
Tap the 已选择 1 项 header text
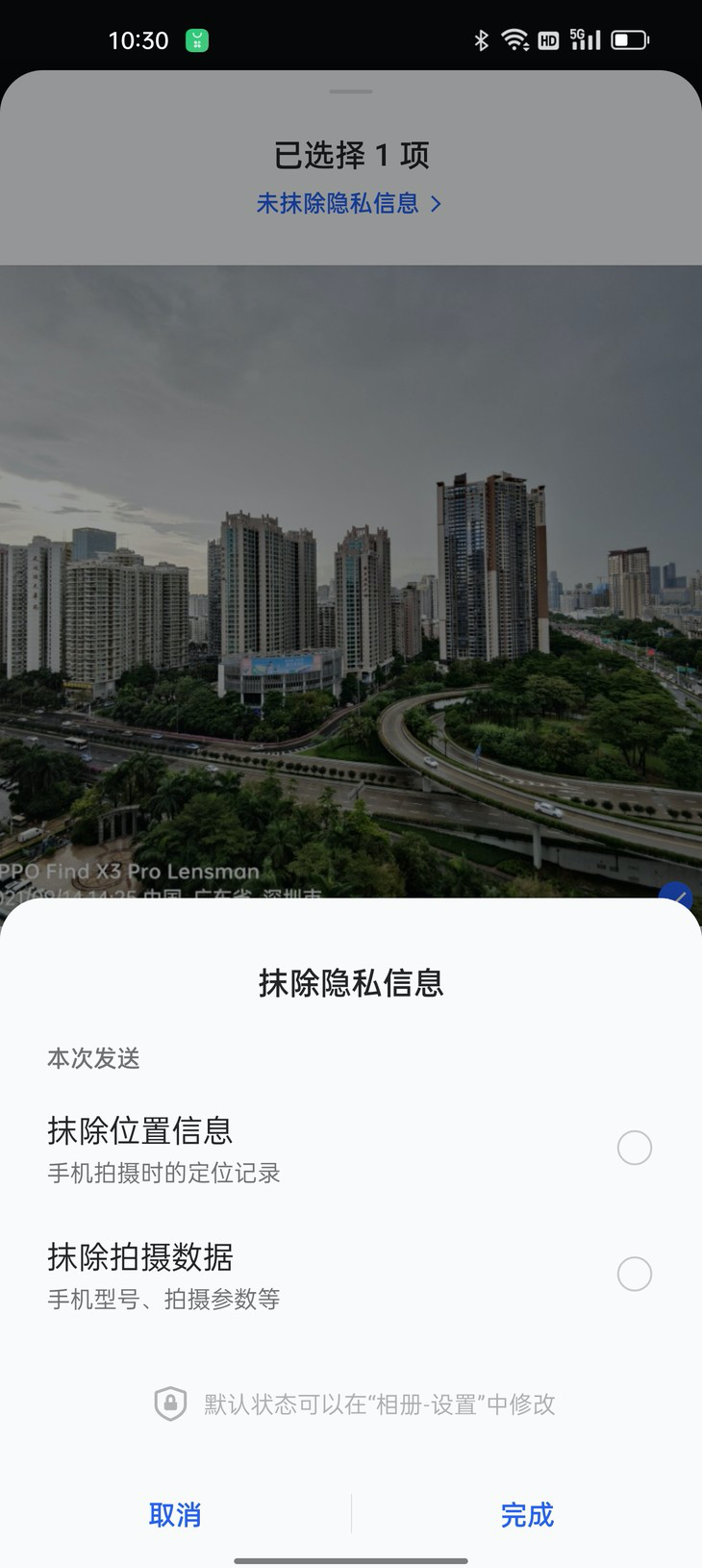click(351, 156)
